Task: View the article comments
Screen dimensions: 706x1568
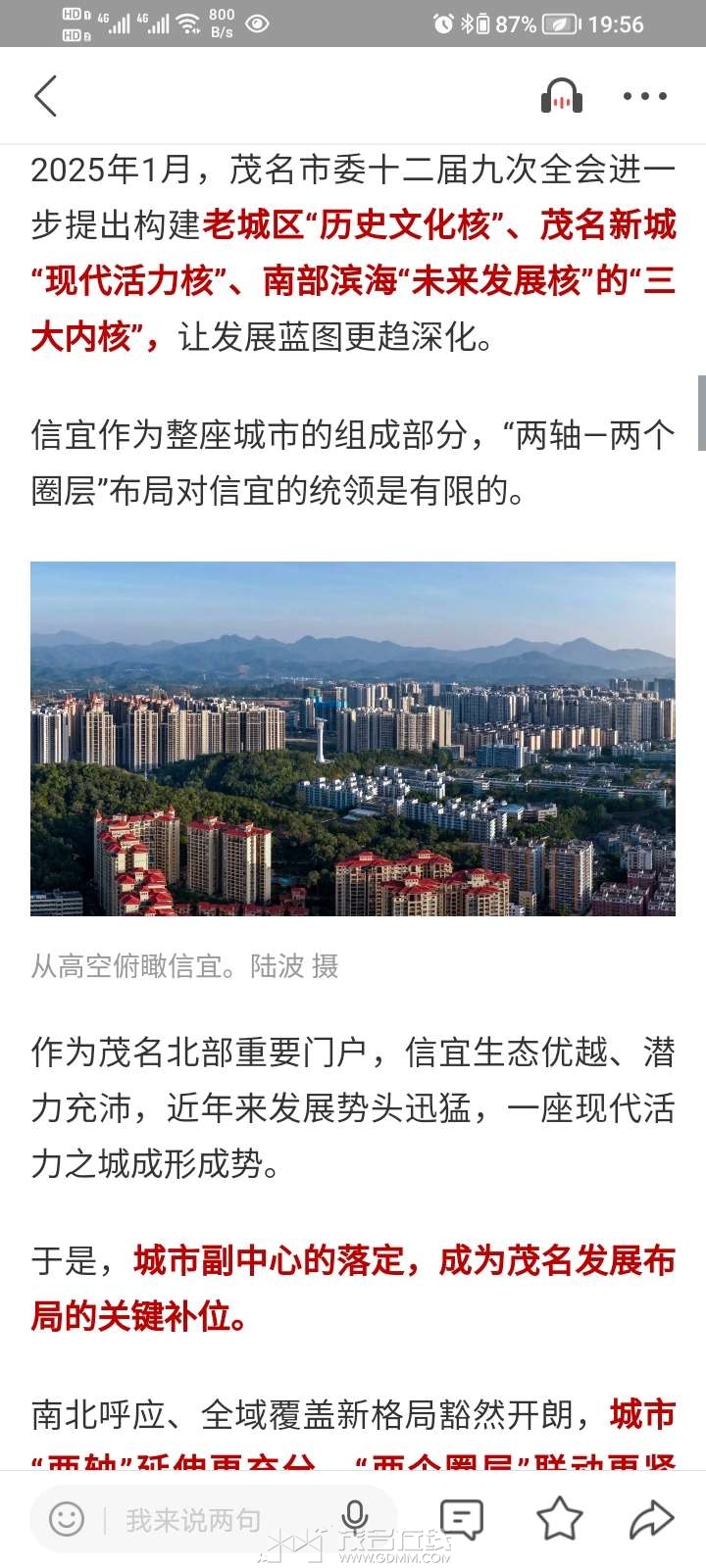Action: click(461, 1519)
